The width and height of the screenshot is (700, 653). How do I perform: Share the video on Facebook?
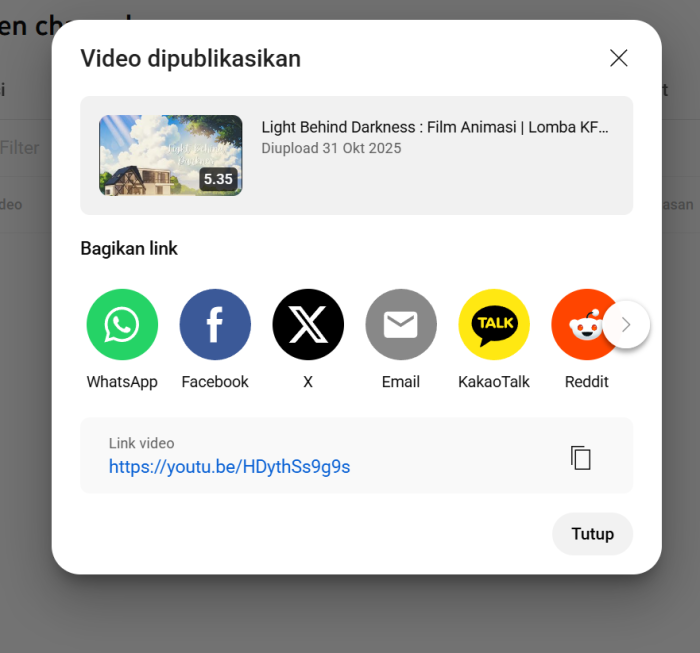tap(215, 325)
